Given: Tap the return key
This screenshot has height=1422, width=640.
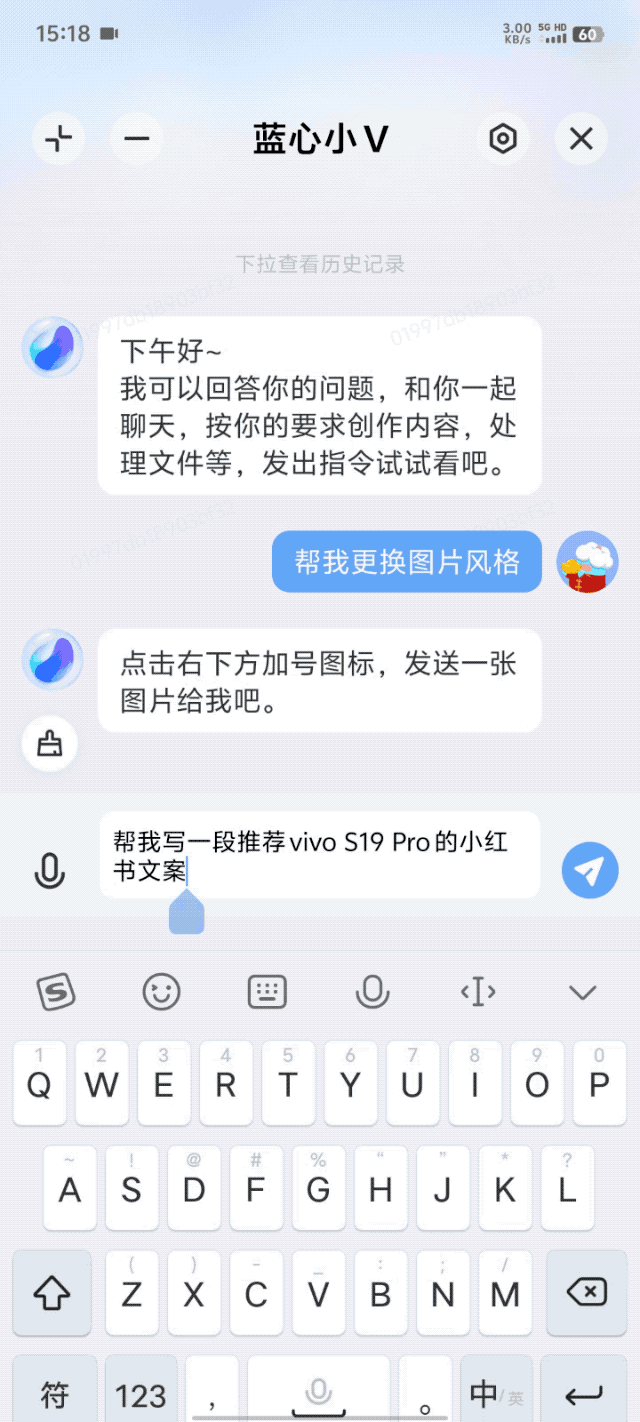Looking at the screenshot, I should pyautogui.click(x=584, y=1392).
